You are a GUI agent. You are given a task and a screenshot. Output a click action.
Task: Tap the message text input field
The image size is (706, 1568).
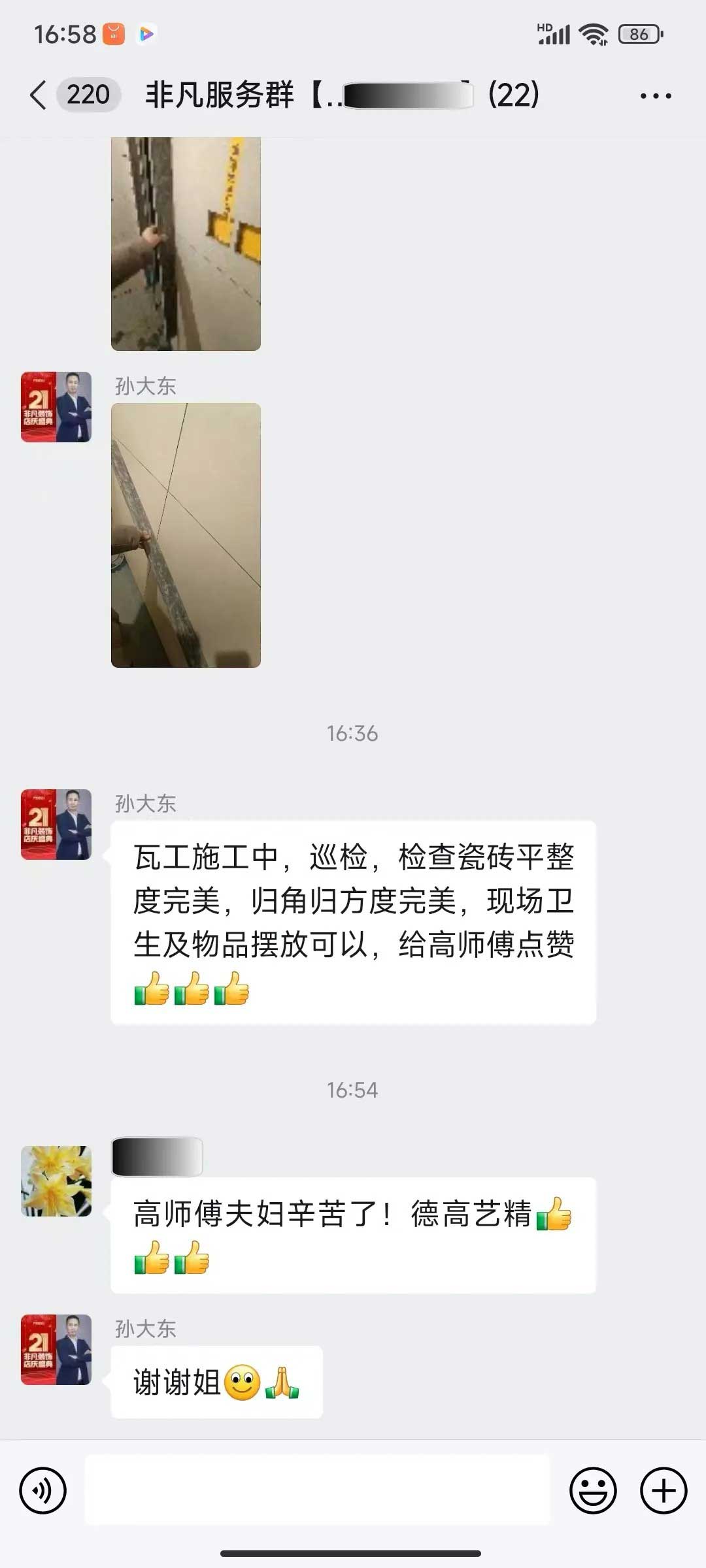317,1491
